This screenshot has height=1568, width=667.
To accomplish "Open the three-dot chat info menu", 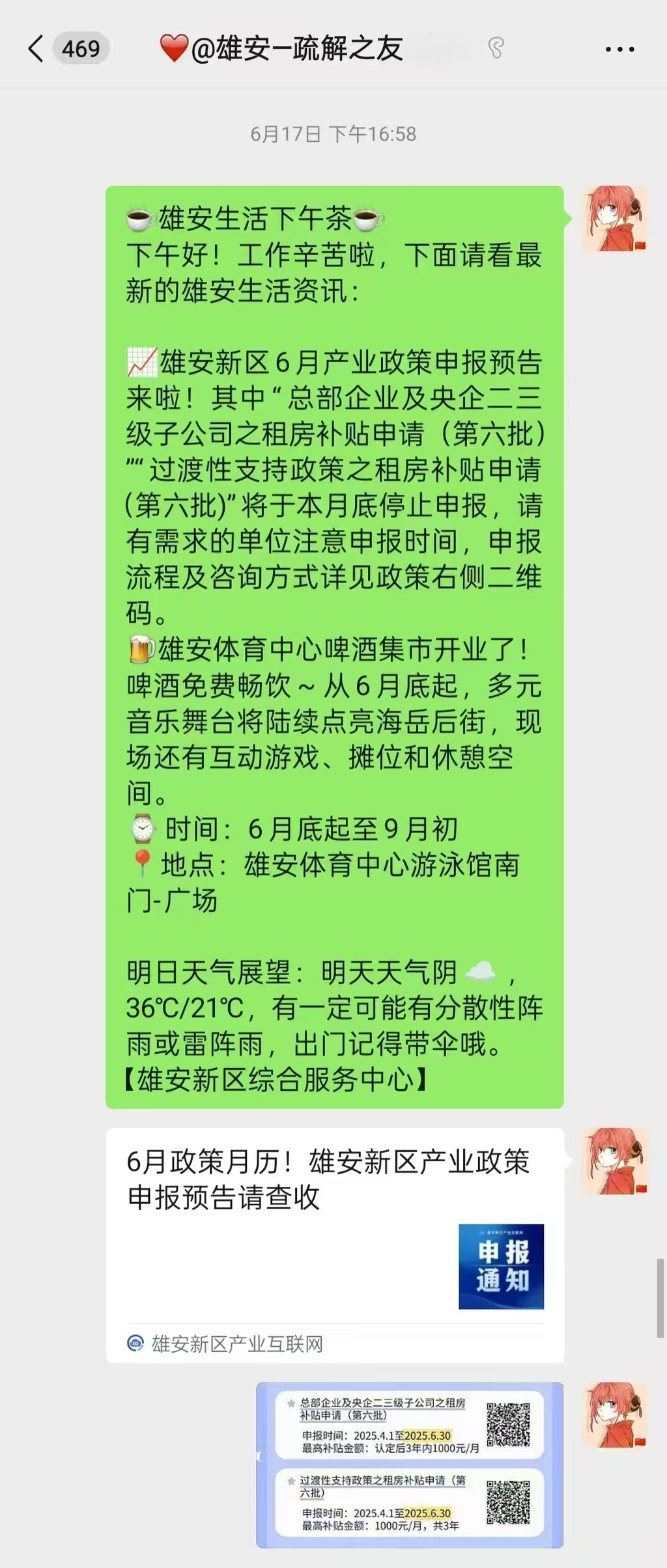I will [x=619, y=49].
